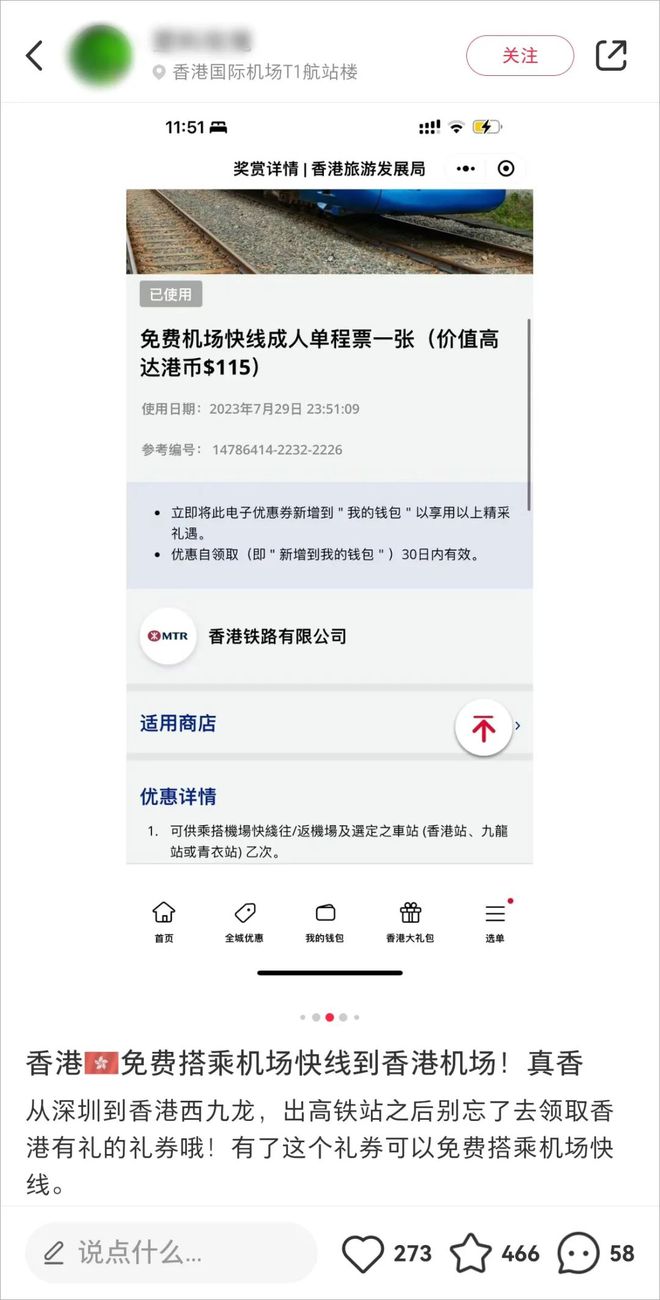Share this post
The width and height of the screenshot is (660, 1300).
pyautogui.click(x=611, y=55)
